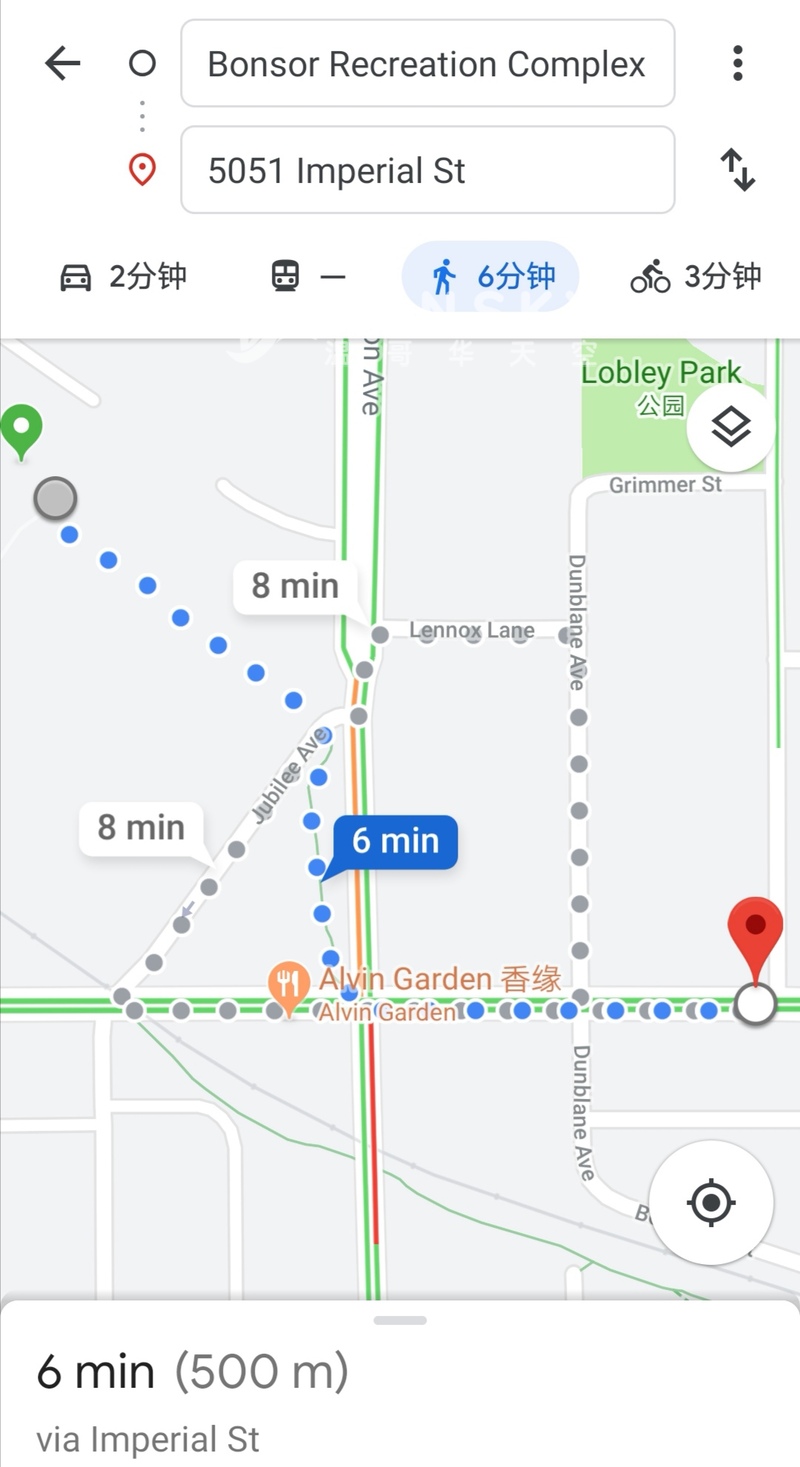Open map layers button
Viewport: 800px width, 1467px height.
pos(730,428)
